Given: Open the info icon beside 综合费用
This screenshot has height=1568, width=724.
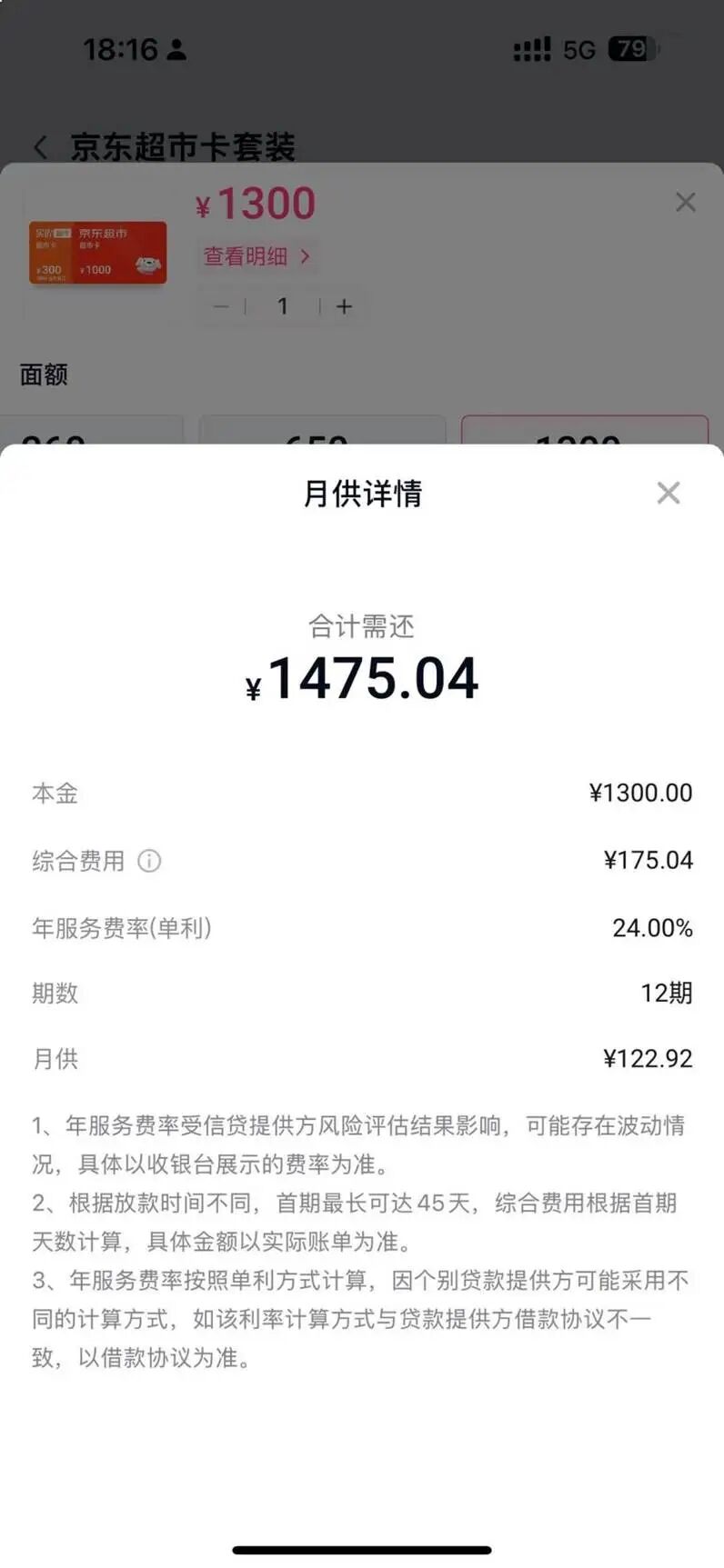Looking at the screenshot, I should tap(149, 861).
